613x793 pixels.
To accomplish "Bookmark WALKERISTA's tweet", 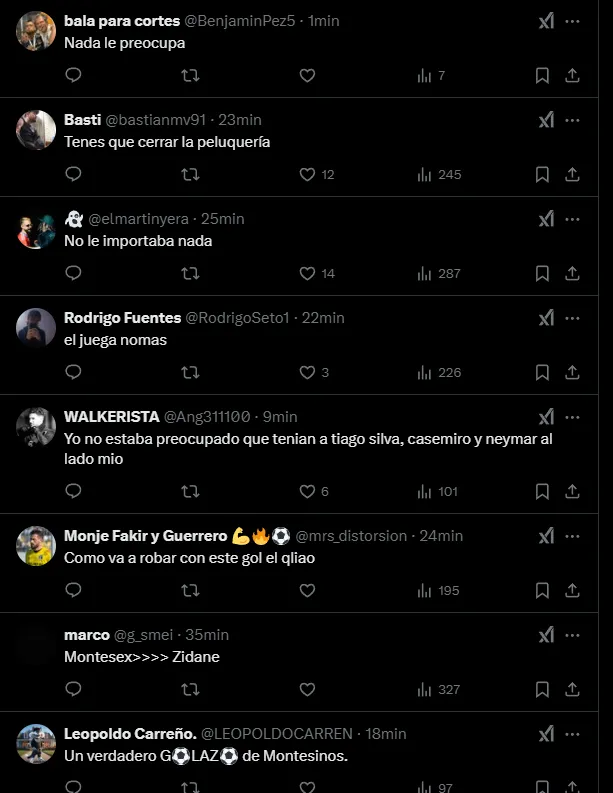I will (542, 491).
